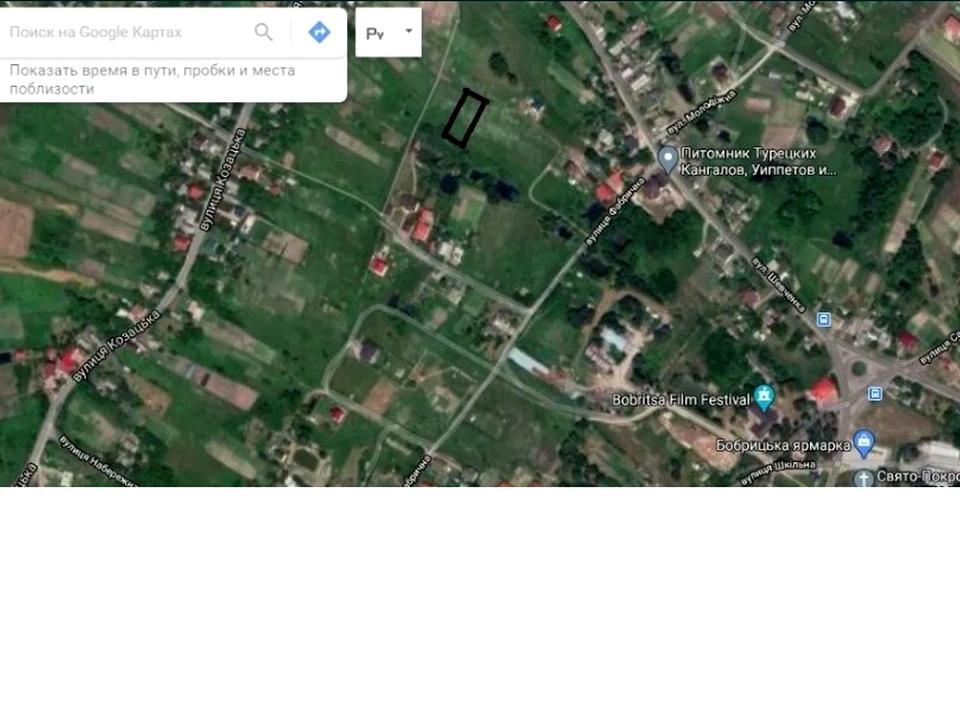Tap the magnifier search icon
The image size is (960, 720).
click(x=263, y=32)
